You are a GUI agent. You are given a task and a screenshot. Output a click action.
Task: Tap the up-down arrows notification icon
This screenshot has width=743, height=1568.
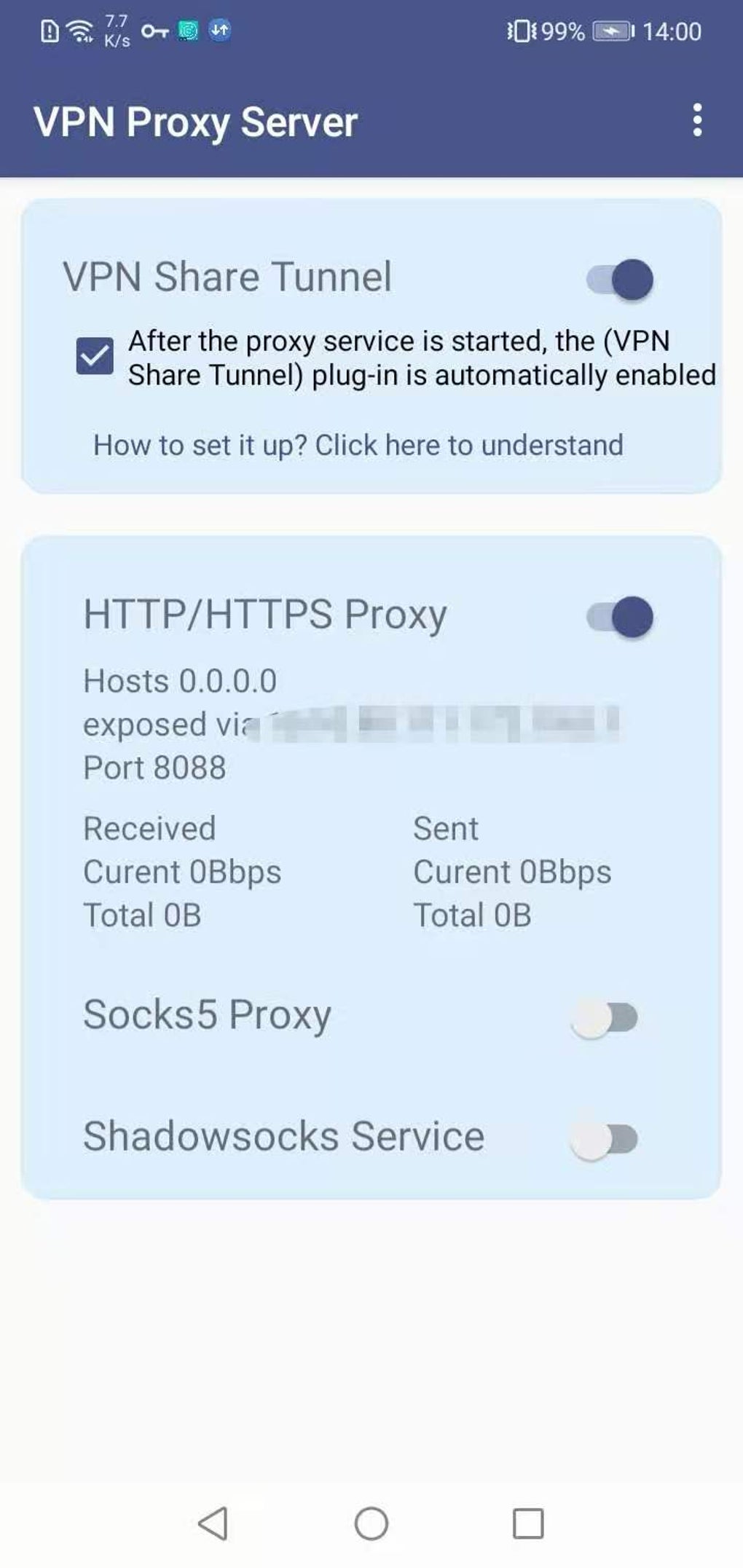point(220,32)
